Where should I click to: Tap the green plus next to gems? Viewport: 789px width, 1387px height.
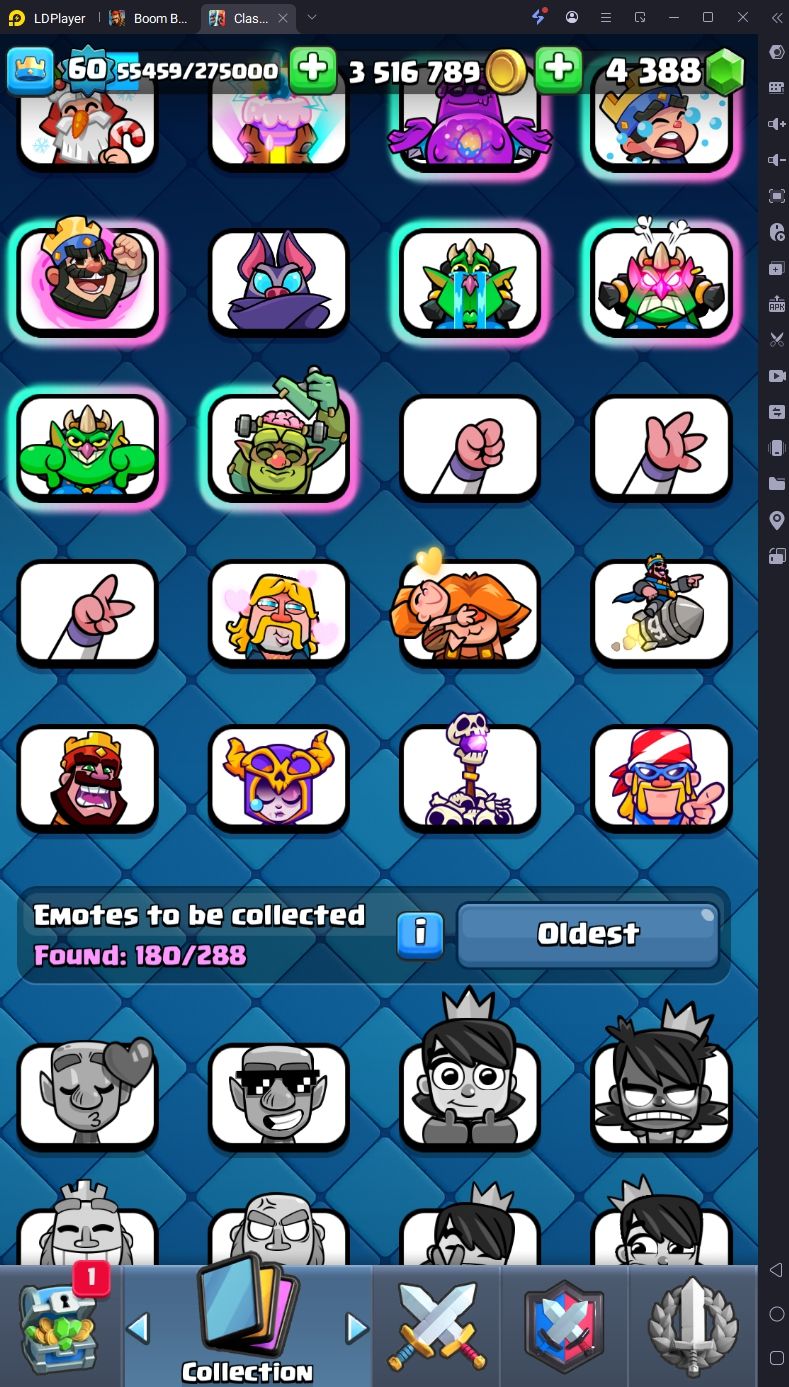(x=558, y=70)
